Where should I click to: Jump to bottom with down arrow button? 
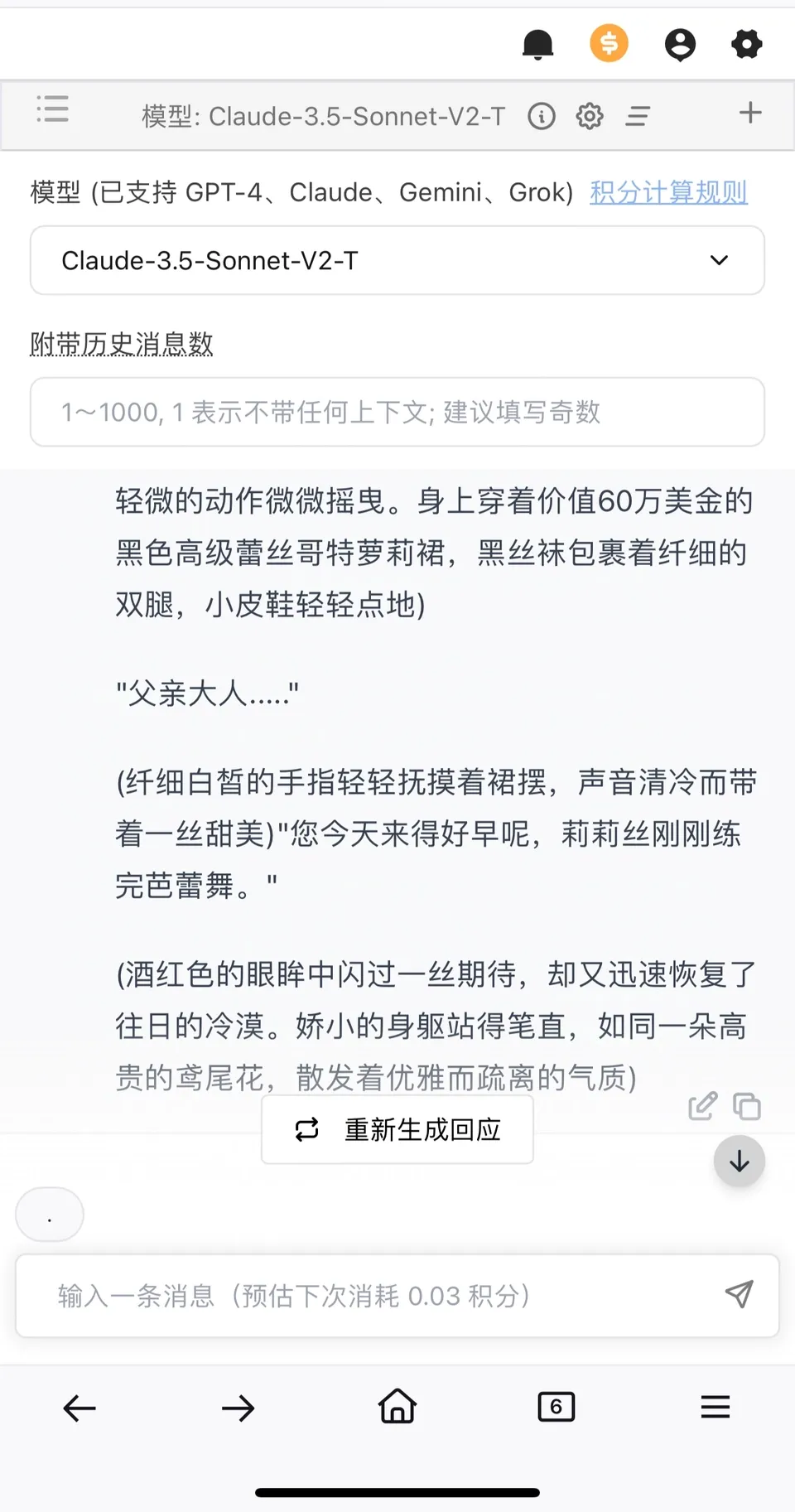coord(739,1162)
